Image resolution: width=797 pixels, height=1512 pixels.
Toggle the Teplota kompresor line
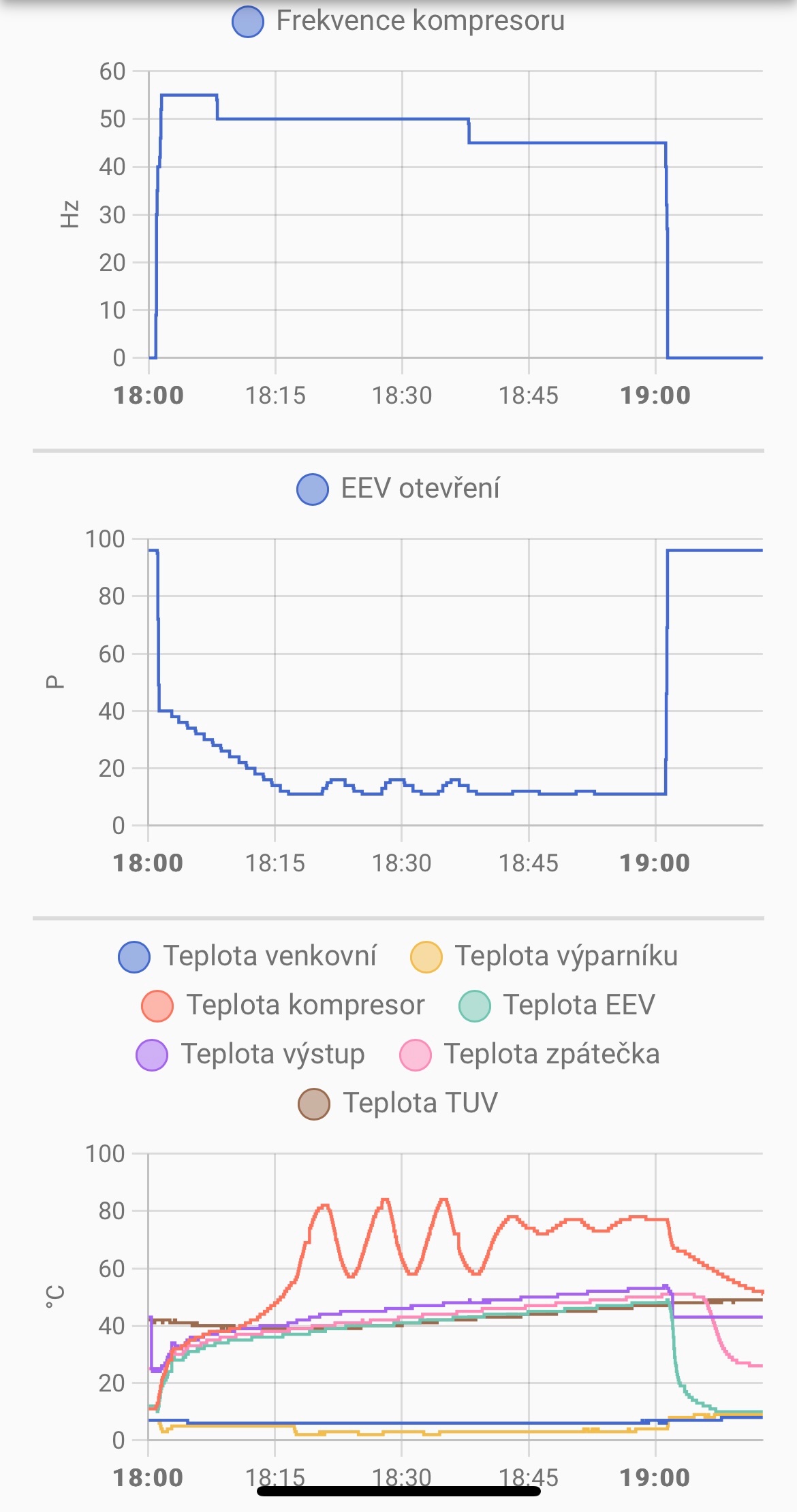283,1006
